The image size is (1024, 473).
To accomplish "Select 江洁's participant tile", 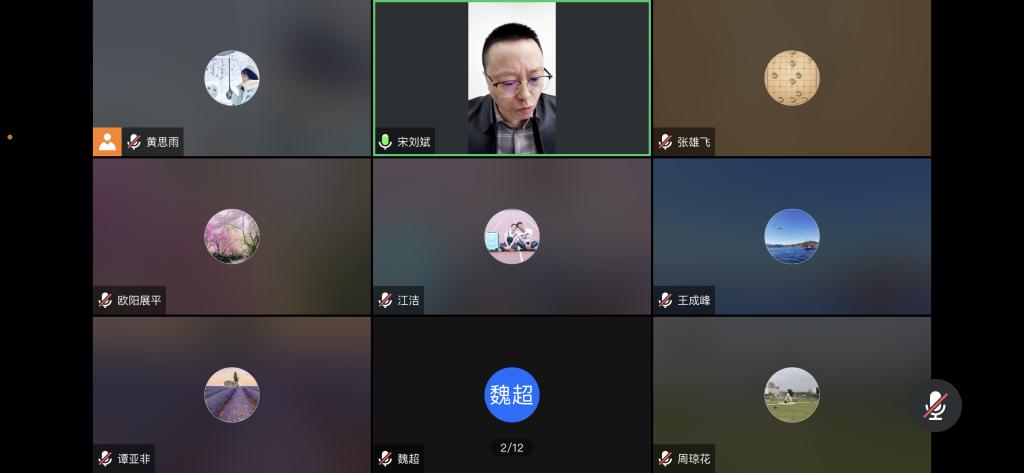I will coord(511,236).
